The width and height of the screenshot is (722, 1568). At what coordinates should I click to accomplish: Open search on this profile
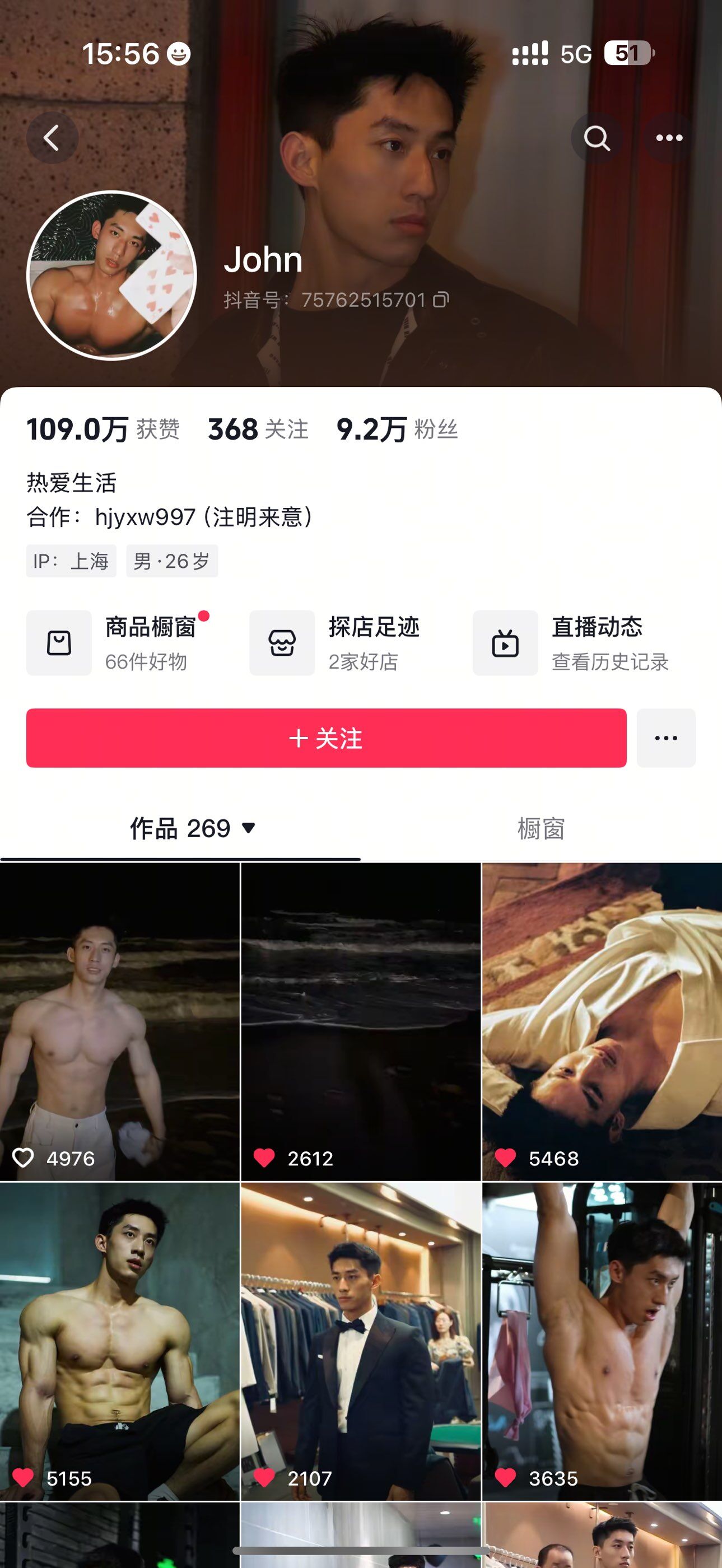pyautogui.click(x=597, y=138)
